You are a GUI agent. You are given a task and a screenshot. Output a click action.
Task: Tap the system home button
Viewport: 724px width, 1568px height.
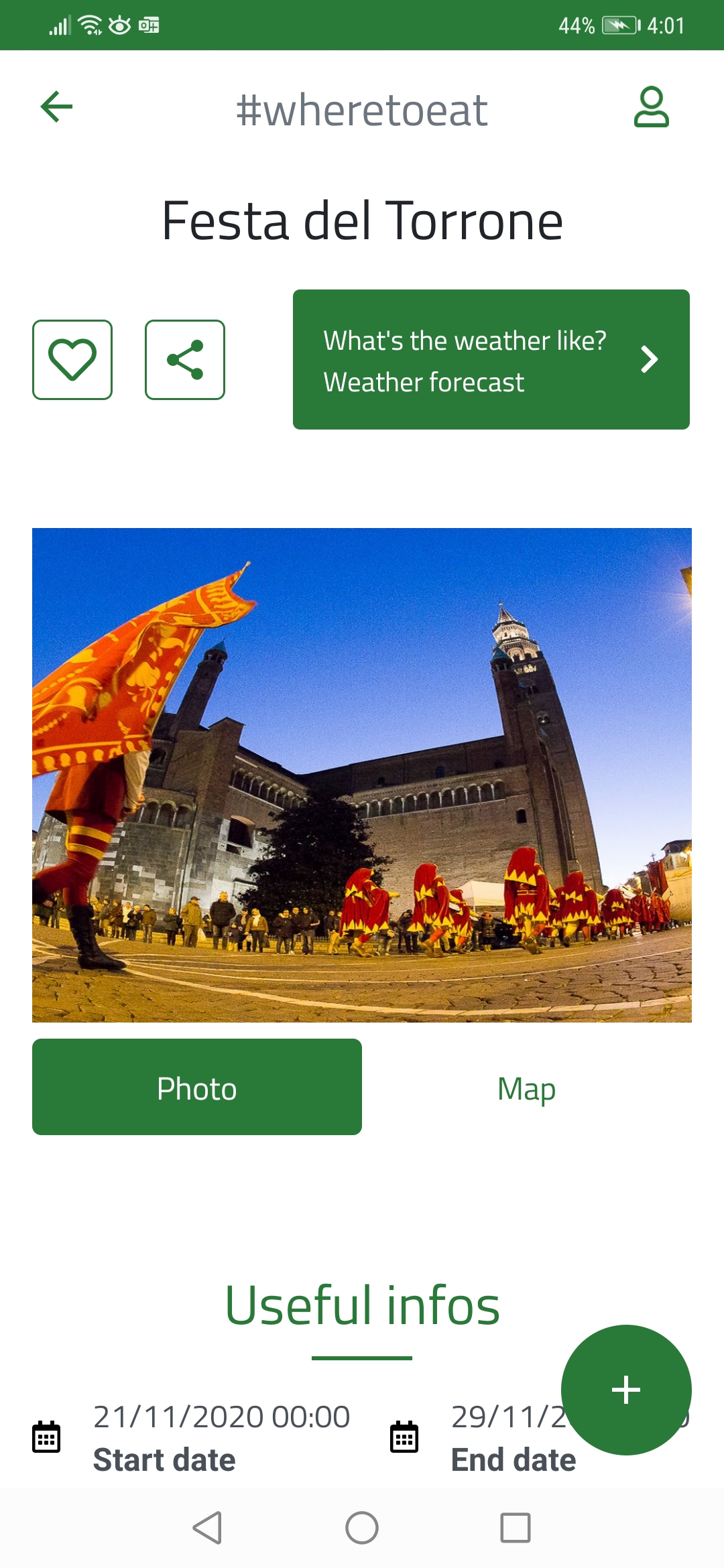pyautogui.click(x=362, y=1528)
